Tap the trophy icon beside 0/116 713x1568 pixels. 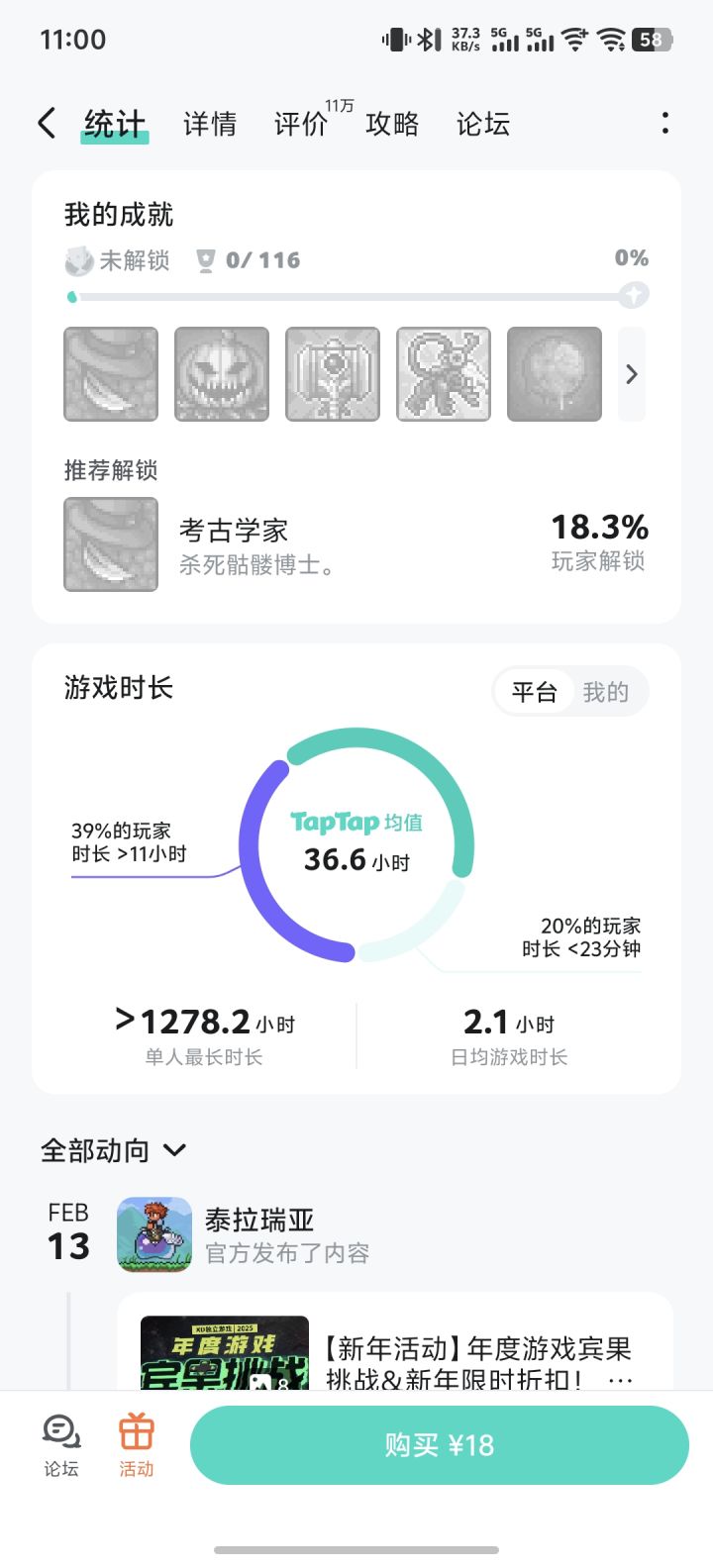coord(205,259)
